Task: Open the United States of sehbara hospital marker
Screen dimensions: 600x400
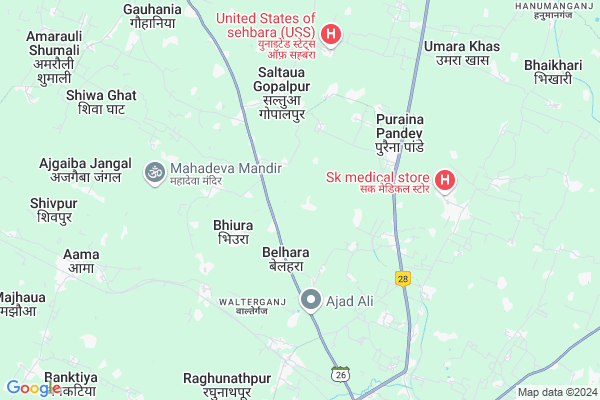Action: tap(331, 38)
